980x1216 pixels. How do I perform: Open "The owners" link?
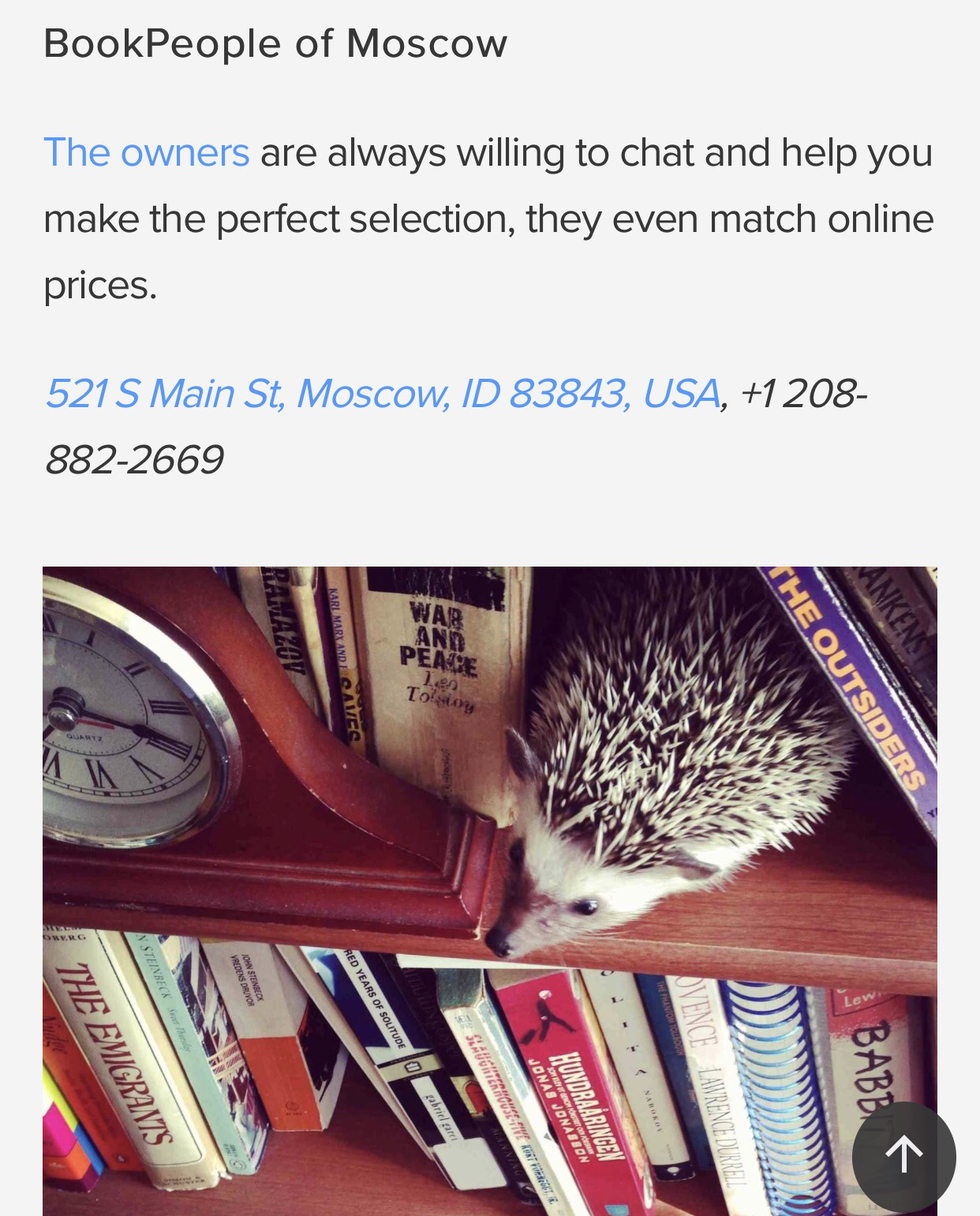(146, 152)
